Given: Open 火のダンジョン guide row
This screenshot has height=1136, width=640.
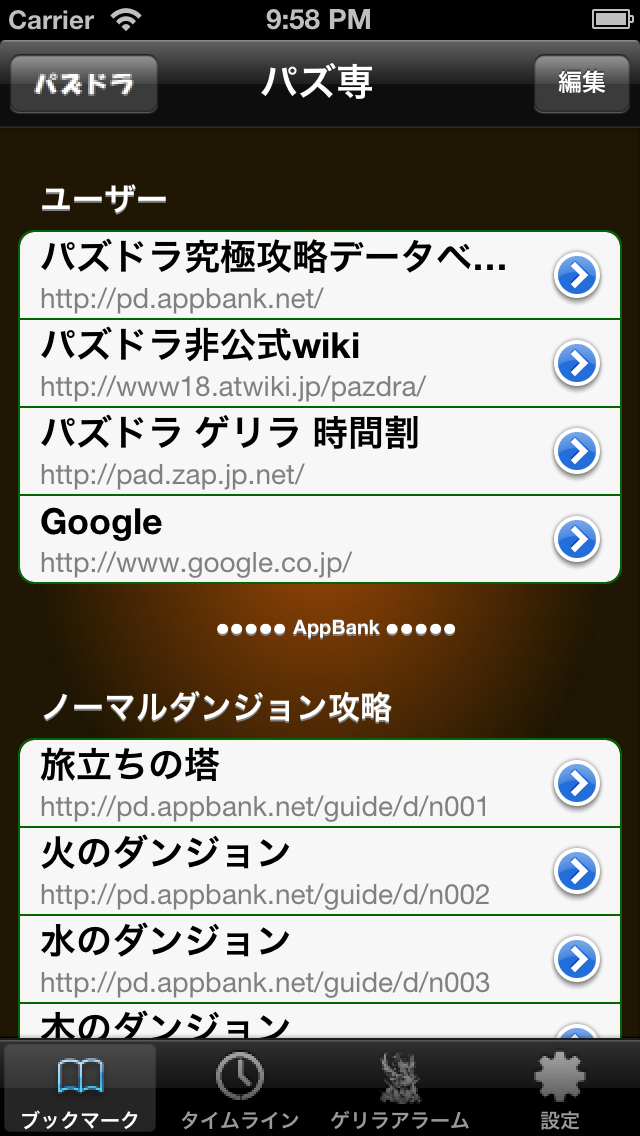Looking at the screenshot, I should tap(320, 872).
